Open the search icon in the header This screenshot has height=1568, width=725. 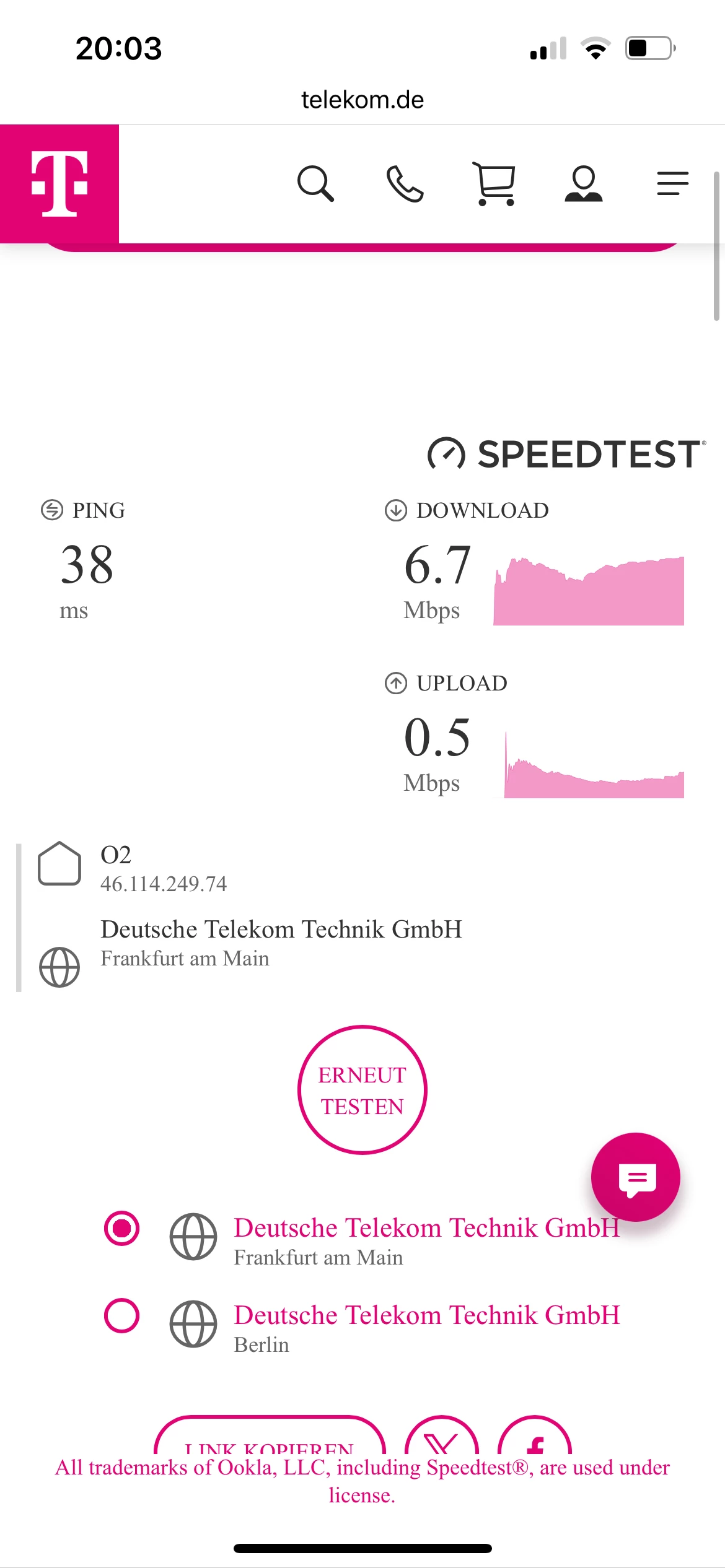coord(315,184)
